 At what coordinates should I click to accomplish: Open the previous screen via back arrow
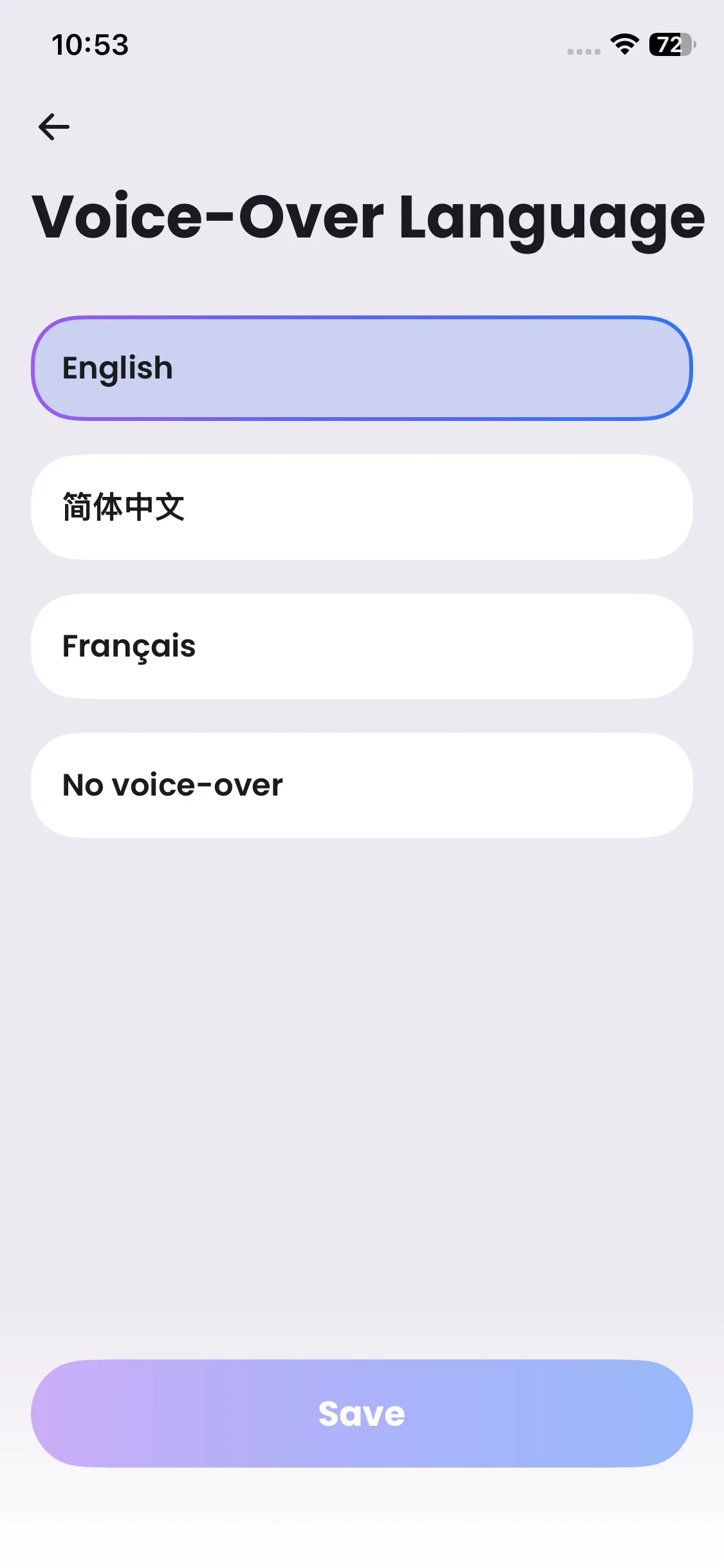pyautogui.click(x=53, y=126)
